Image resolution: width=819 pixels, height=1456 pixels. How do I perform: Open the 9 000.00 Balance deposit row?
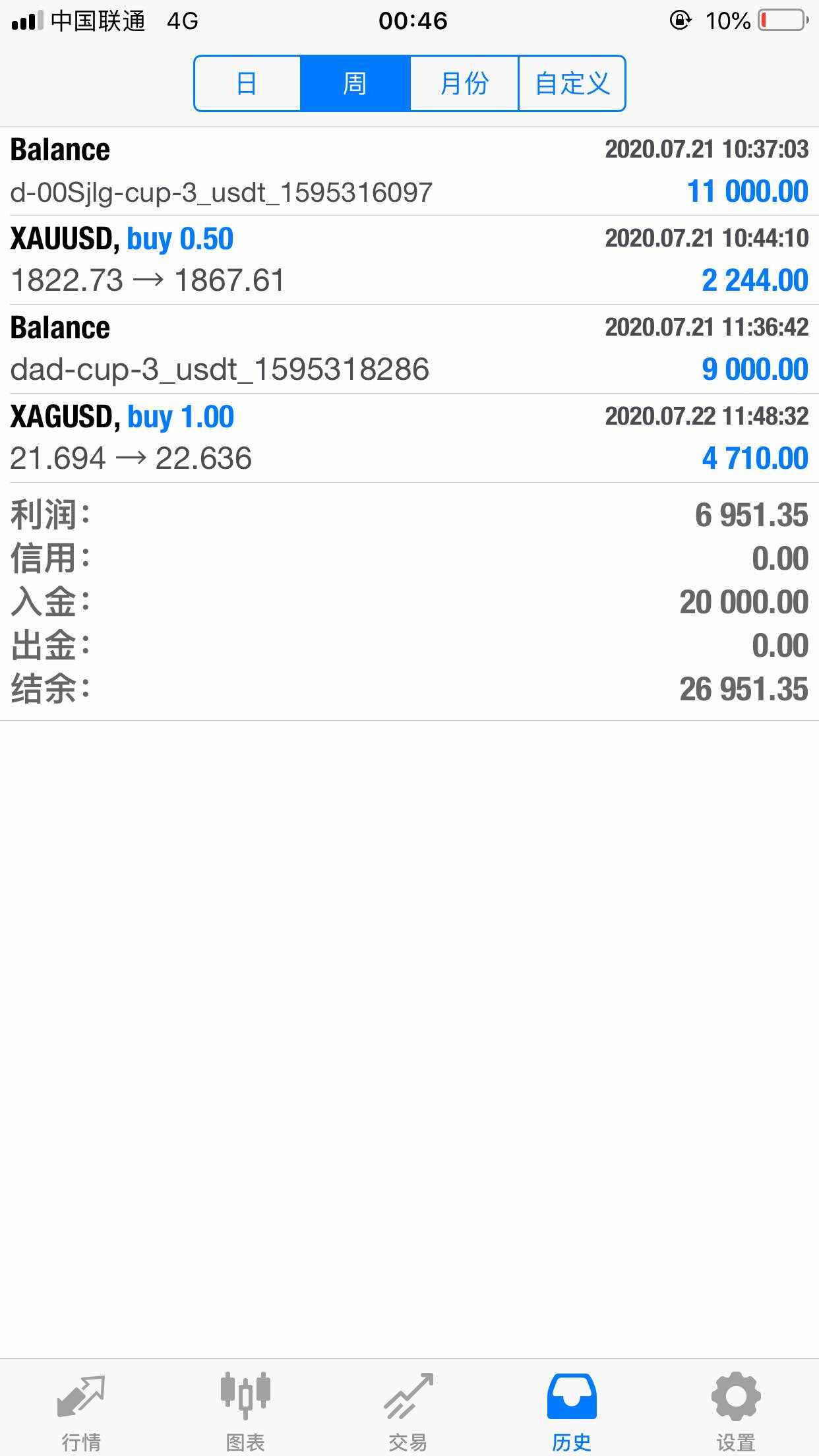pos(409,349)
